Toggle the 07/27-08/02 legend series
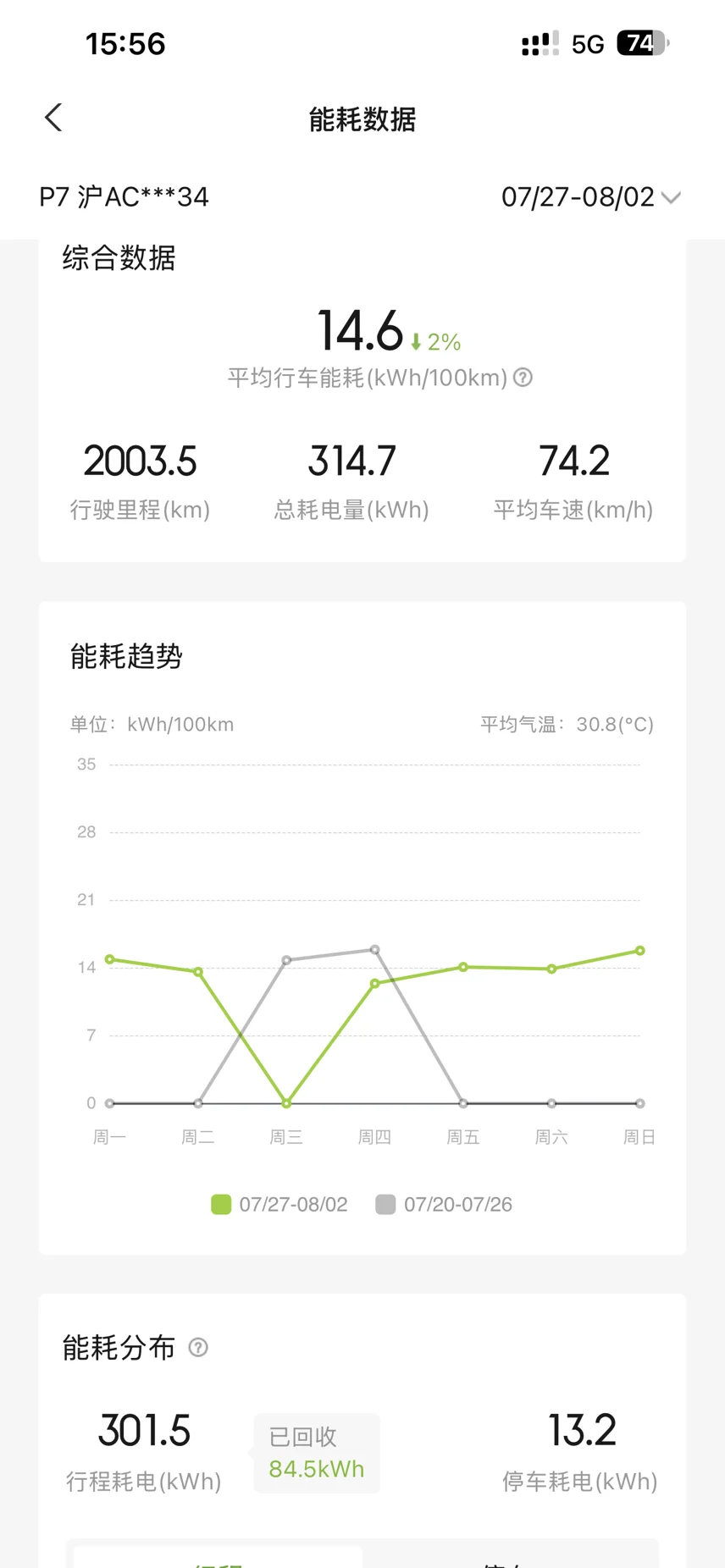 coord(279,1204)
